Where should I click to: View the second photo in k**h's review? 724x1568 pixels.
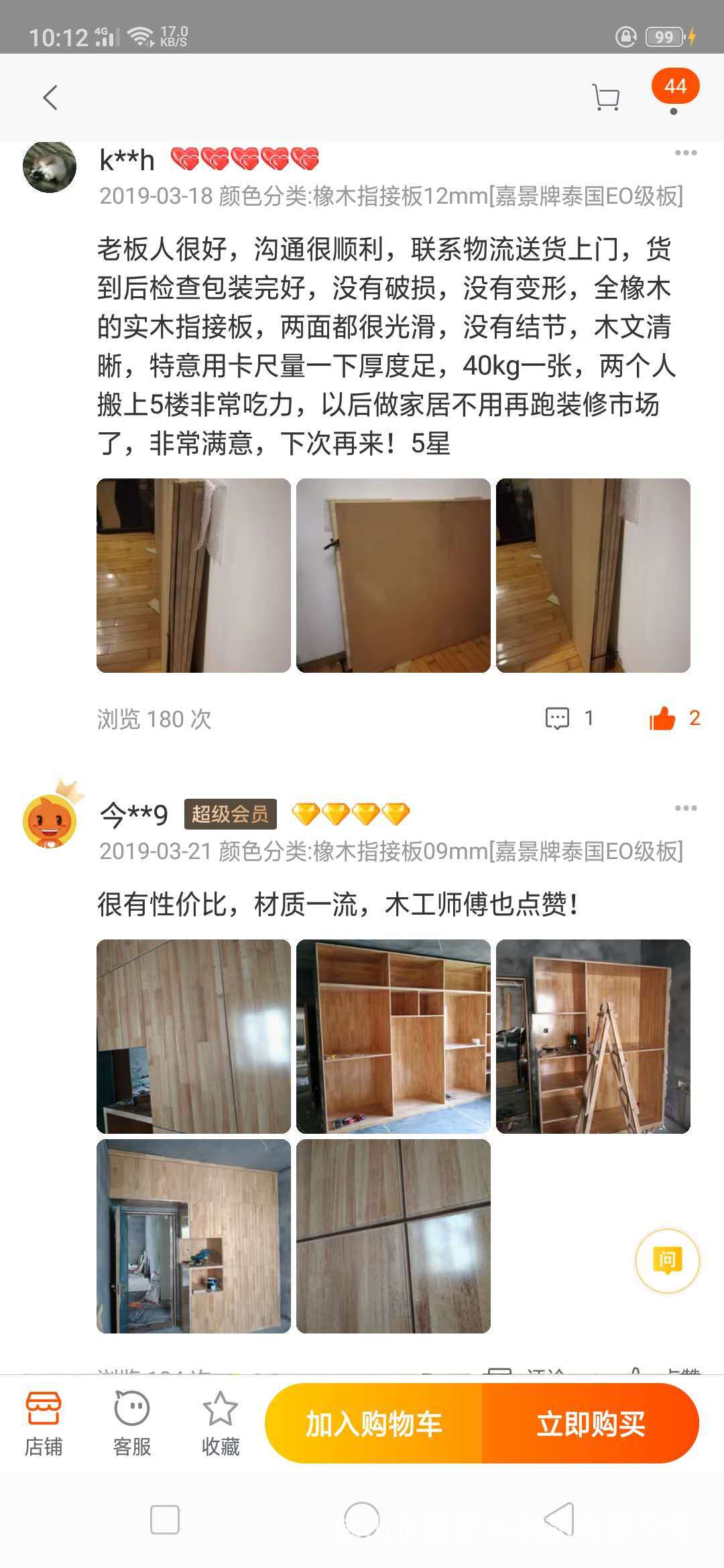(394, 576)
